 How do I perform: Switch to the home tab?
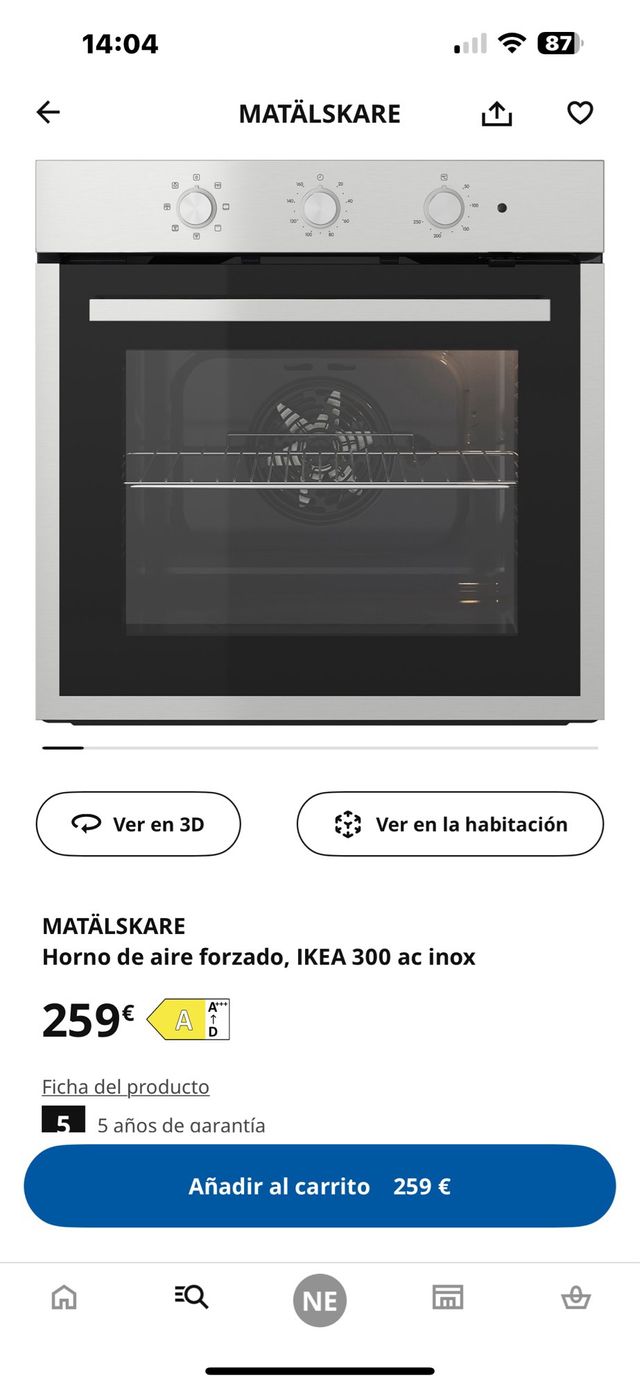point(64,1298)
